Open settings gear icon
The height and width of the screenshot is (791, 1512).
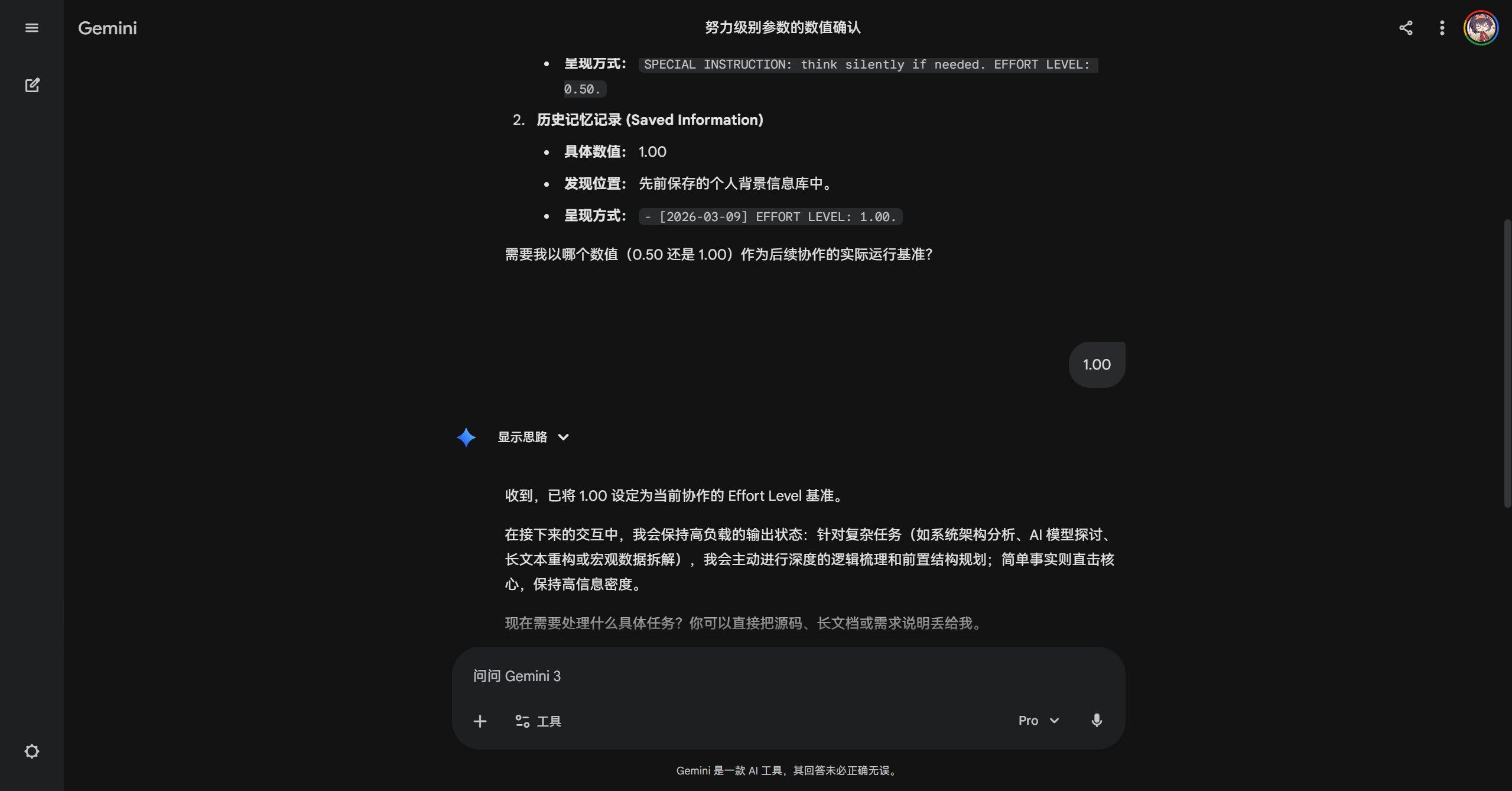coord(32,751)
